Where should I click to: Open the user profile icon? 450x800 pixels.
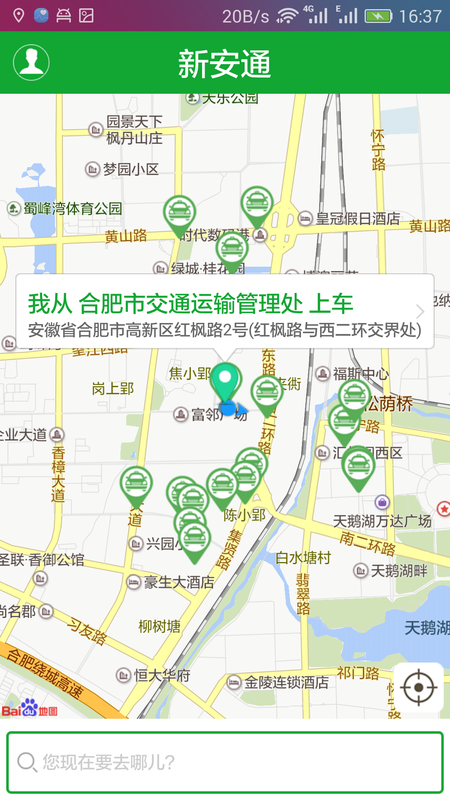click(31, 62)
